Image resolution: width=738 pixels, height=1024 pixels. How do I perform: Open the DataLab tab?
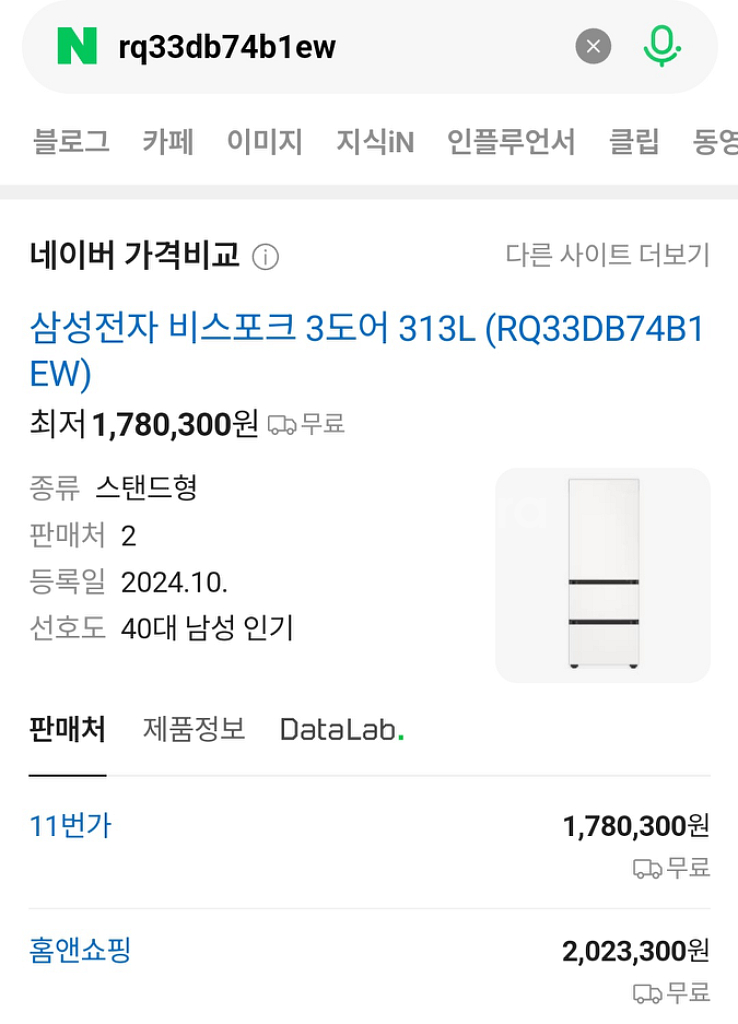tap(342, 730)
